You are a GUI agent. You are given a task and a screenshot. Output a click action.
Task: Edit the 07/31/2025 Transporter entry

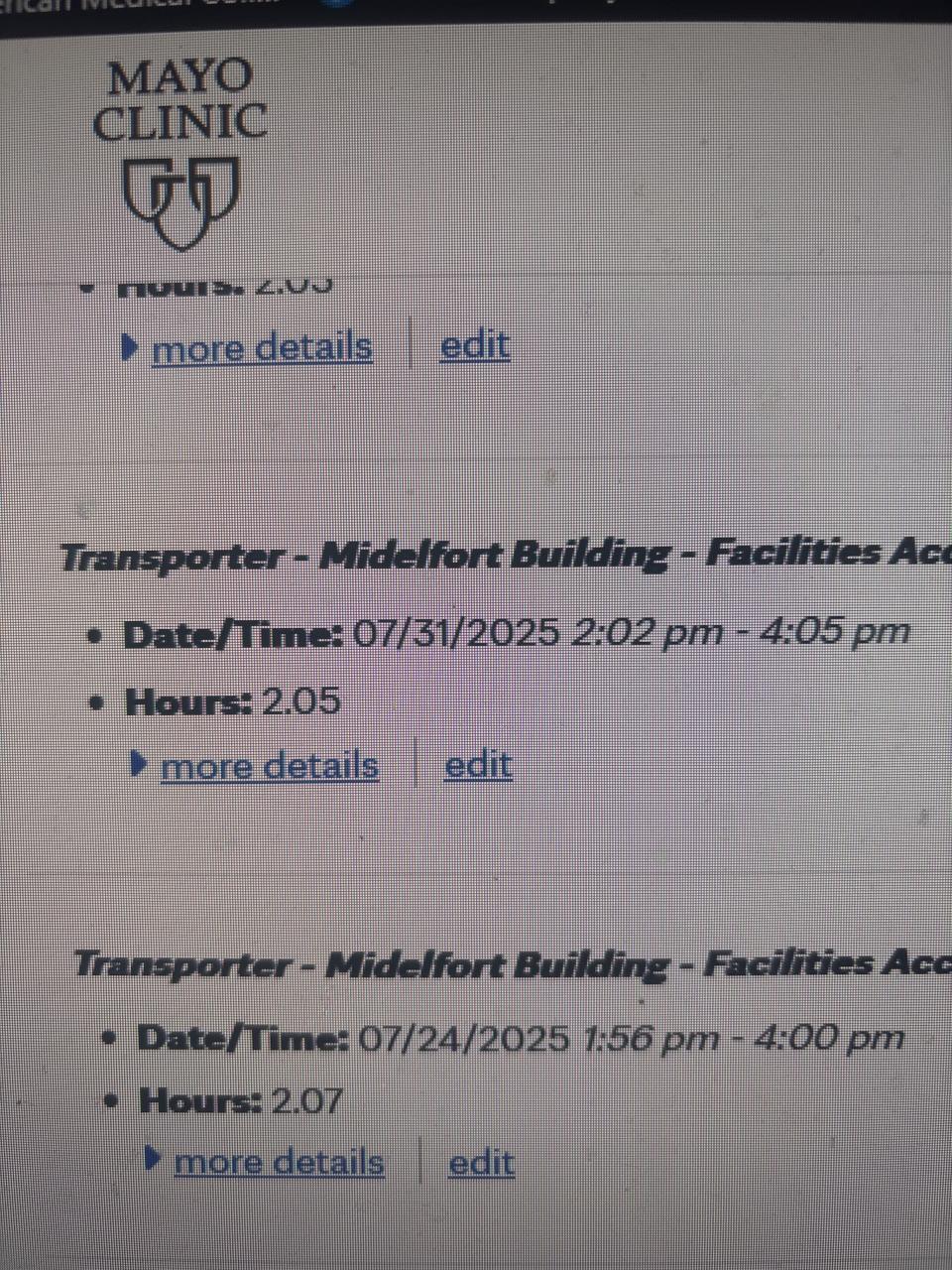[478, 765]
